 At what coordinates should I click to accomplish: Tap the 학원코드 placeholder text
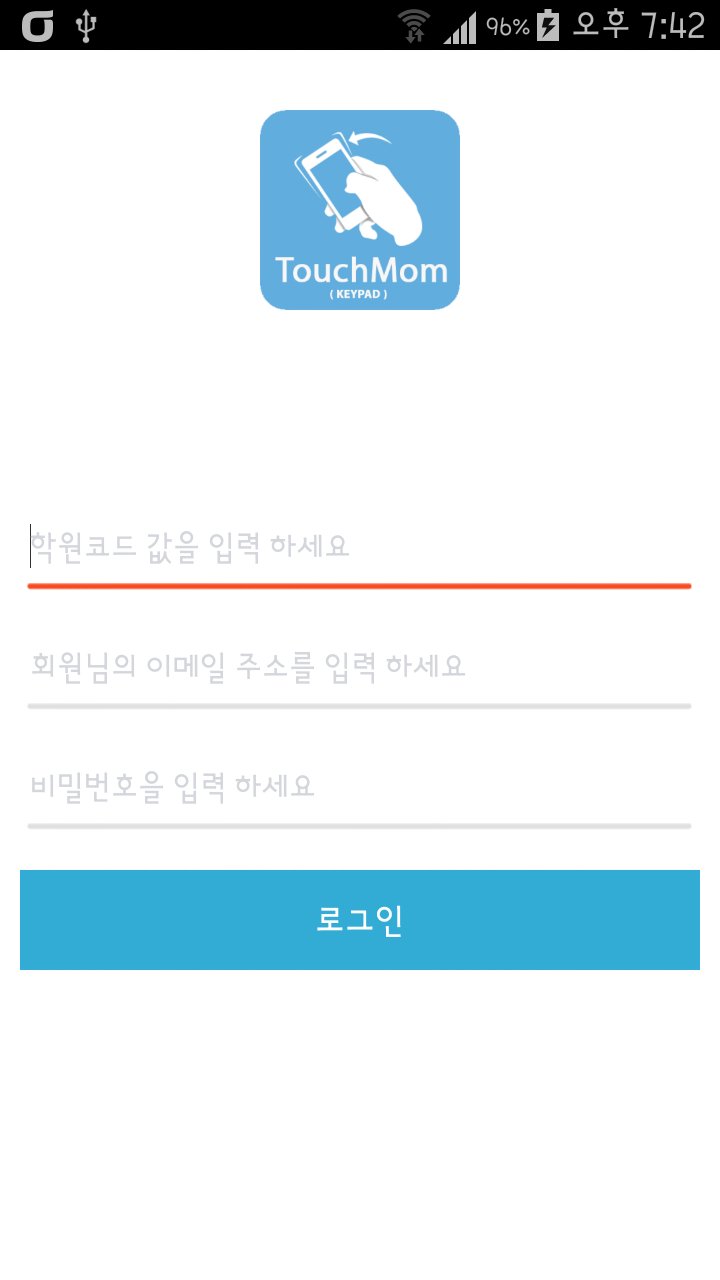pos(190,546)
